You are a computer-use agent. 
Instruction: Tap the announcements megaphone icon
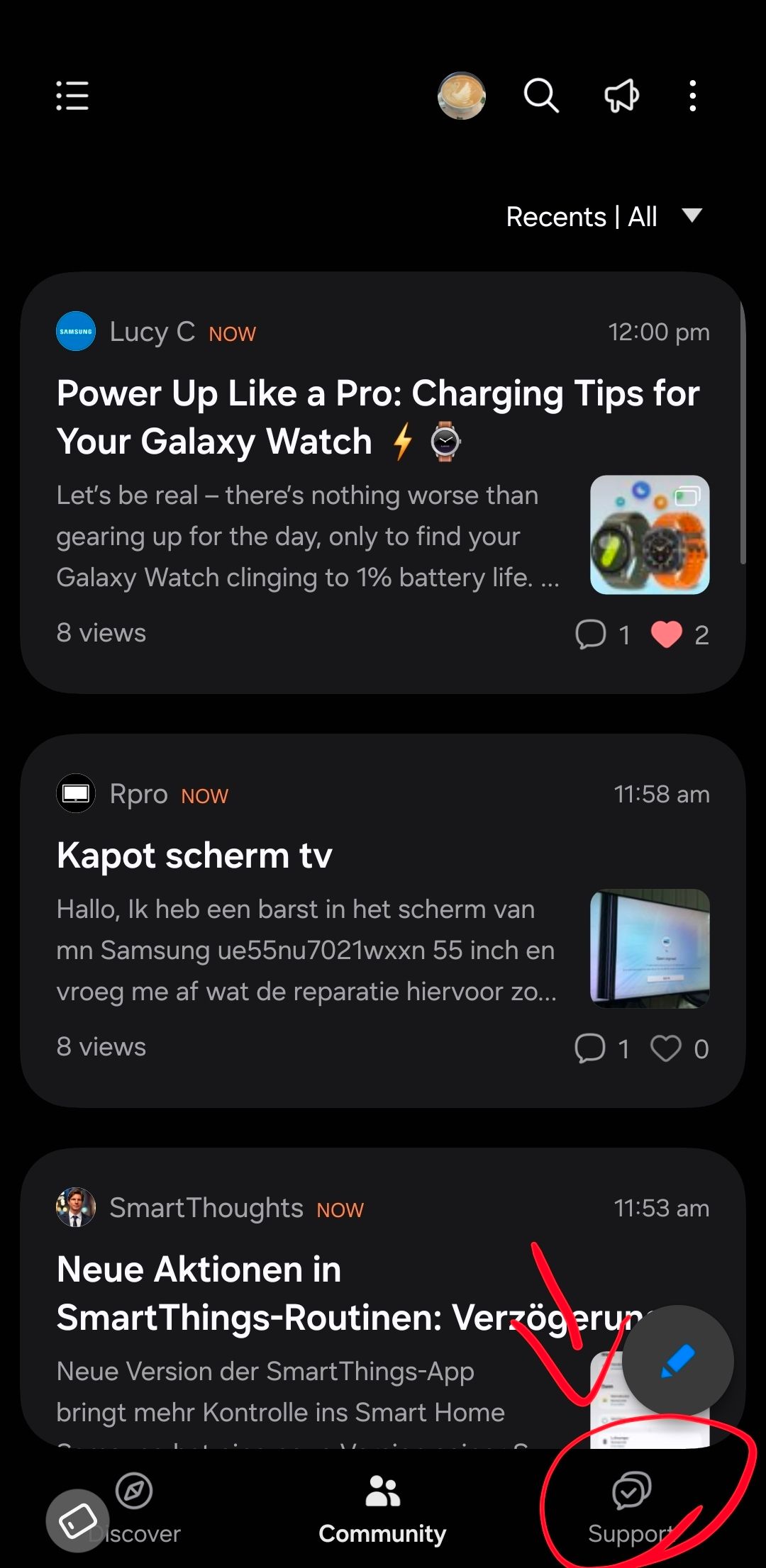tap(621, 96)
